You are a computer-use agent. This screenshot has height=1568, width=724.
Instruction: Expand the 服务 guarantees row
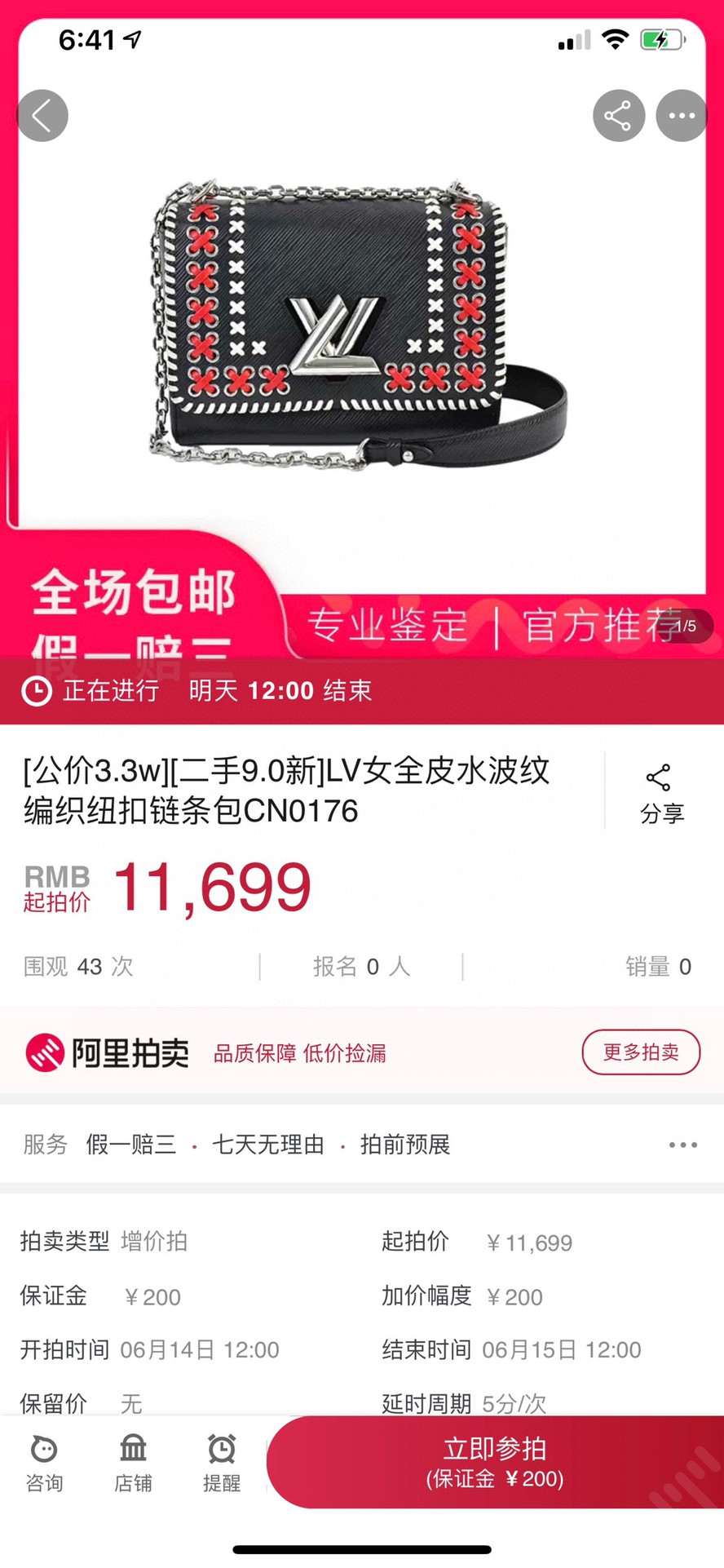682,1145
